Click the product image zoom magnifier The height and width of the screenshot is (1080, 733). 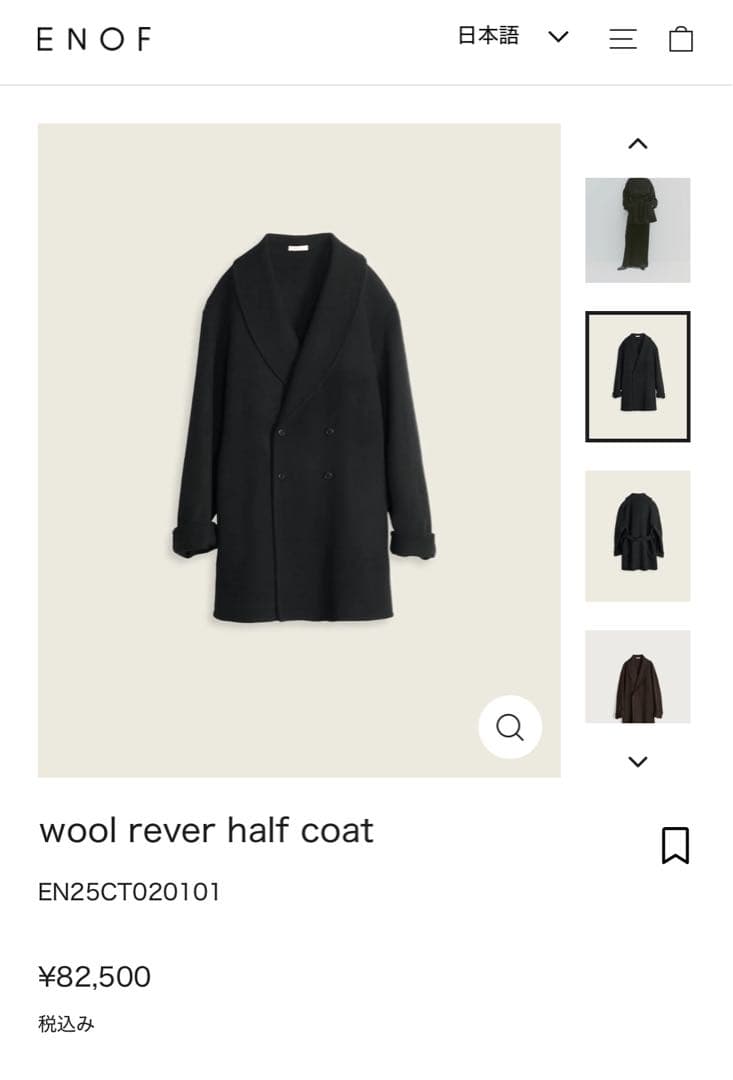pyautogui.click(x=510, y=728)
